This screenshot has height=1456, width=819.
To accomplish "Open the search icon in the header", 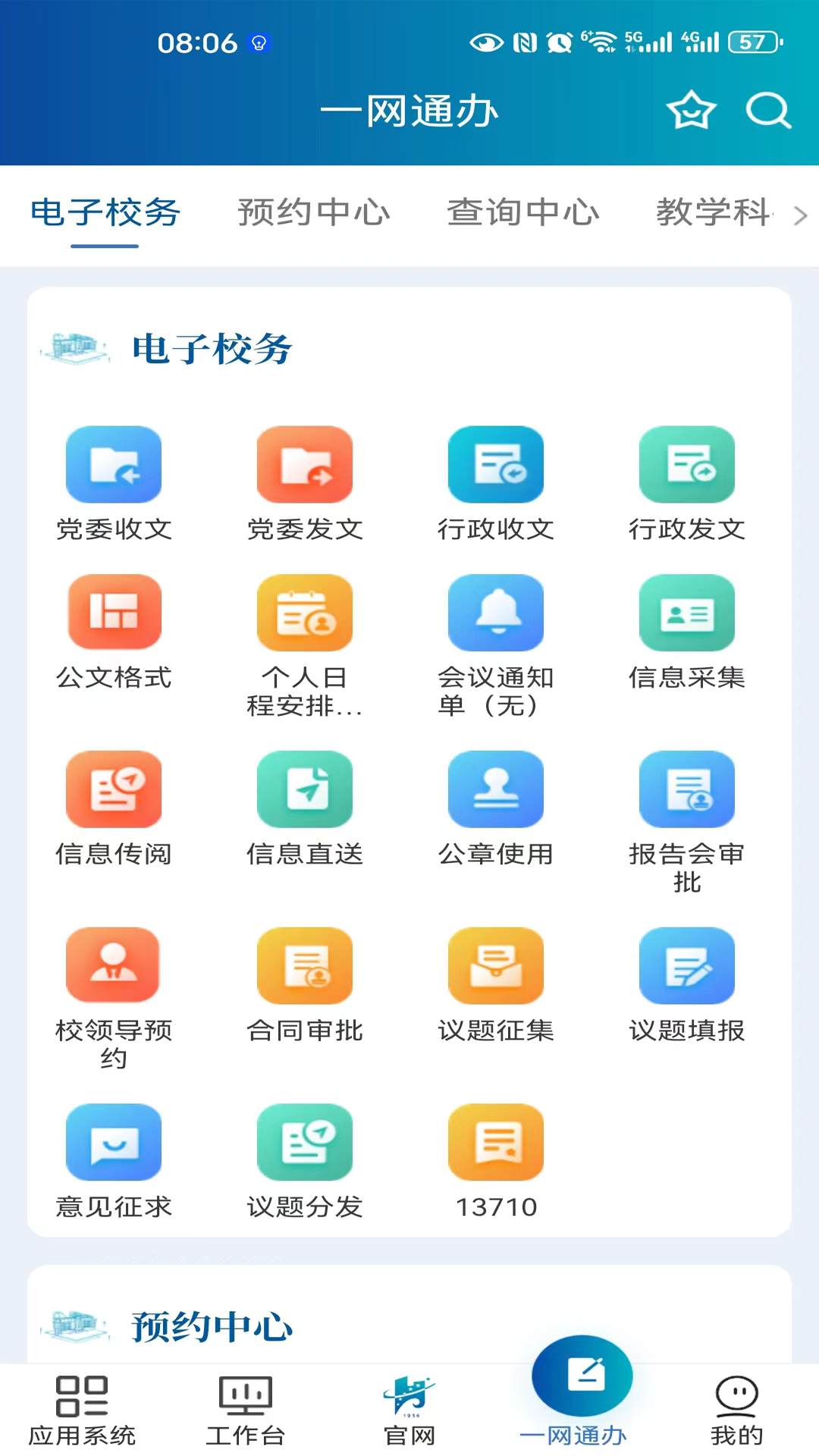I will pos(768,111).
